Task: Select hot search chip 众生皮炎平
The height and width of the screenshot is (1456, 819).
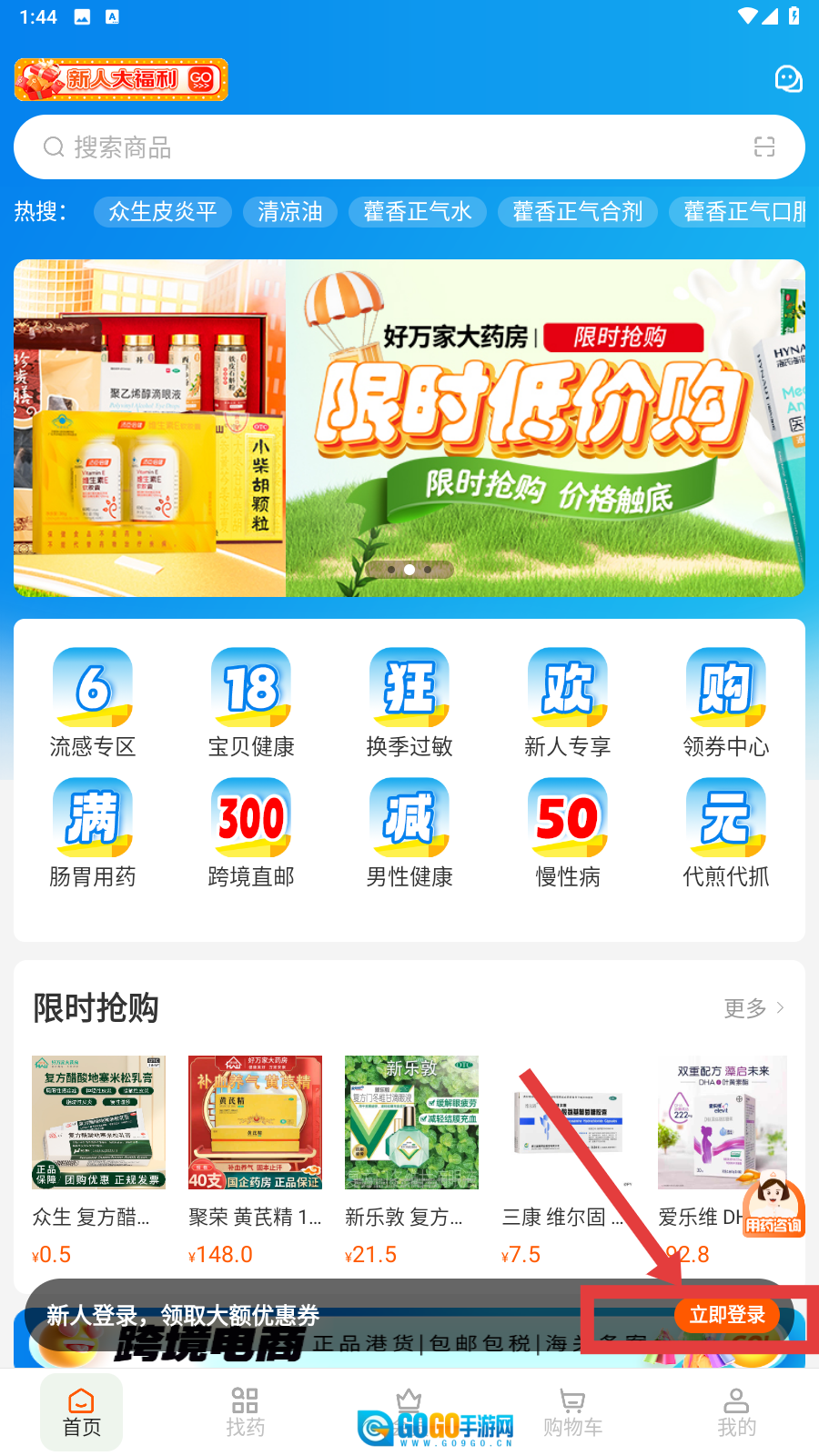Action: coord(163,212)
